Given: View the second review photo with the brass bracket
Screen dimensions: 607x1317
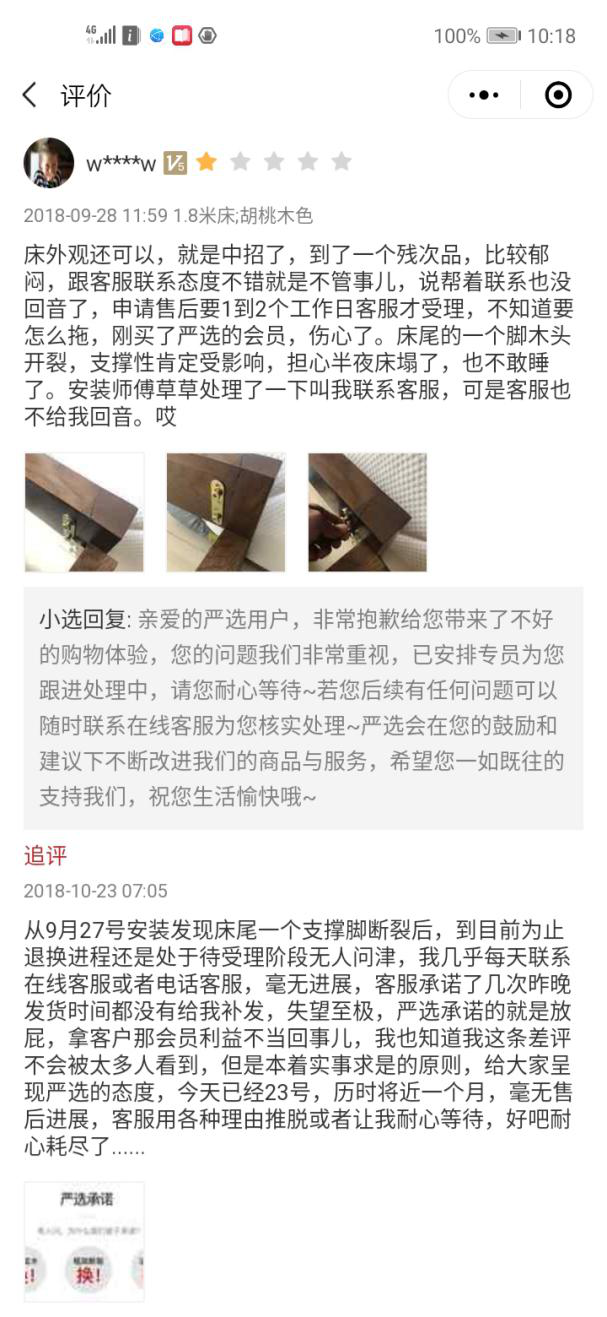Looking at the screenshot, I should pyautogui.click(x=225, y=512).
